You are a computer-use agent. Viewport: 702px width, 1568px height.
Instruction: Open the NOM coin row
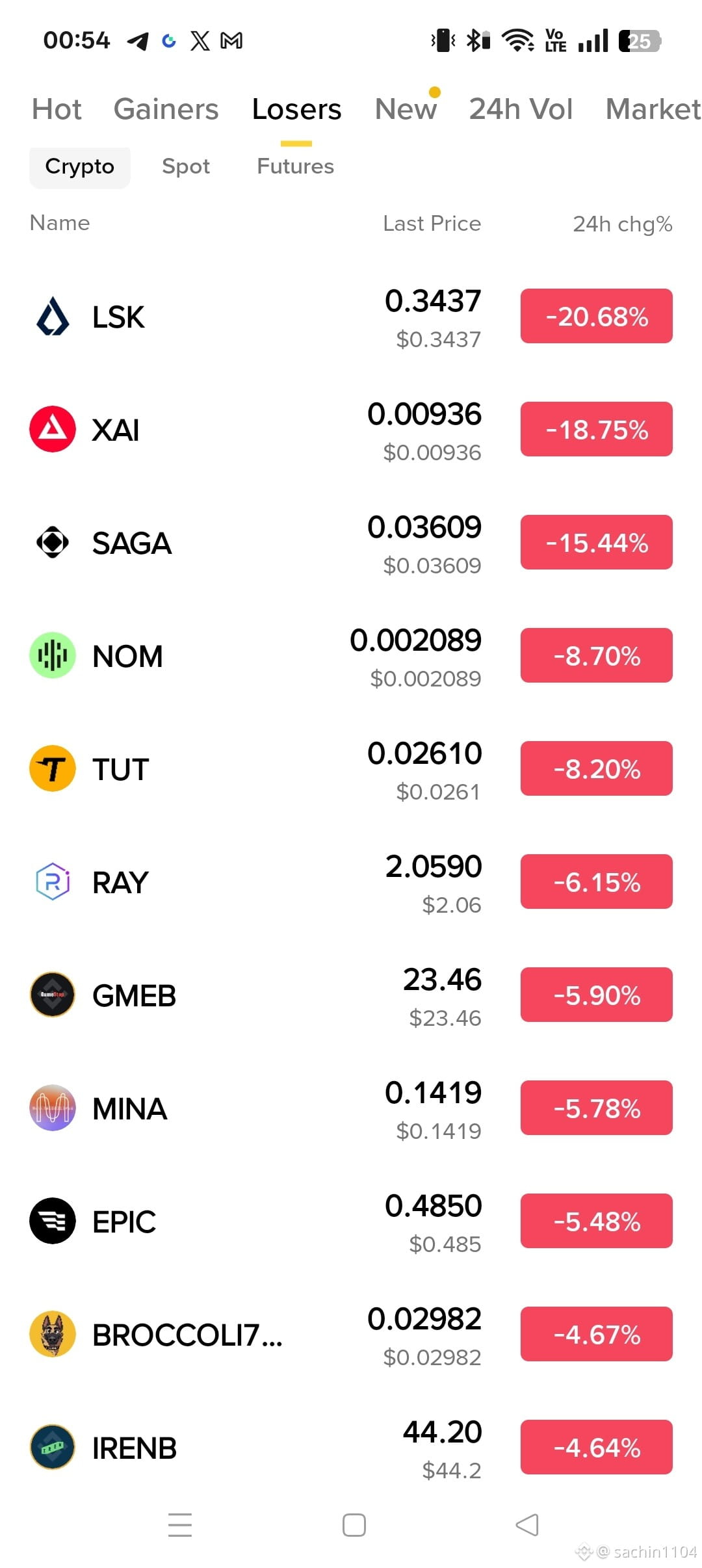tap(351, 656)
